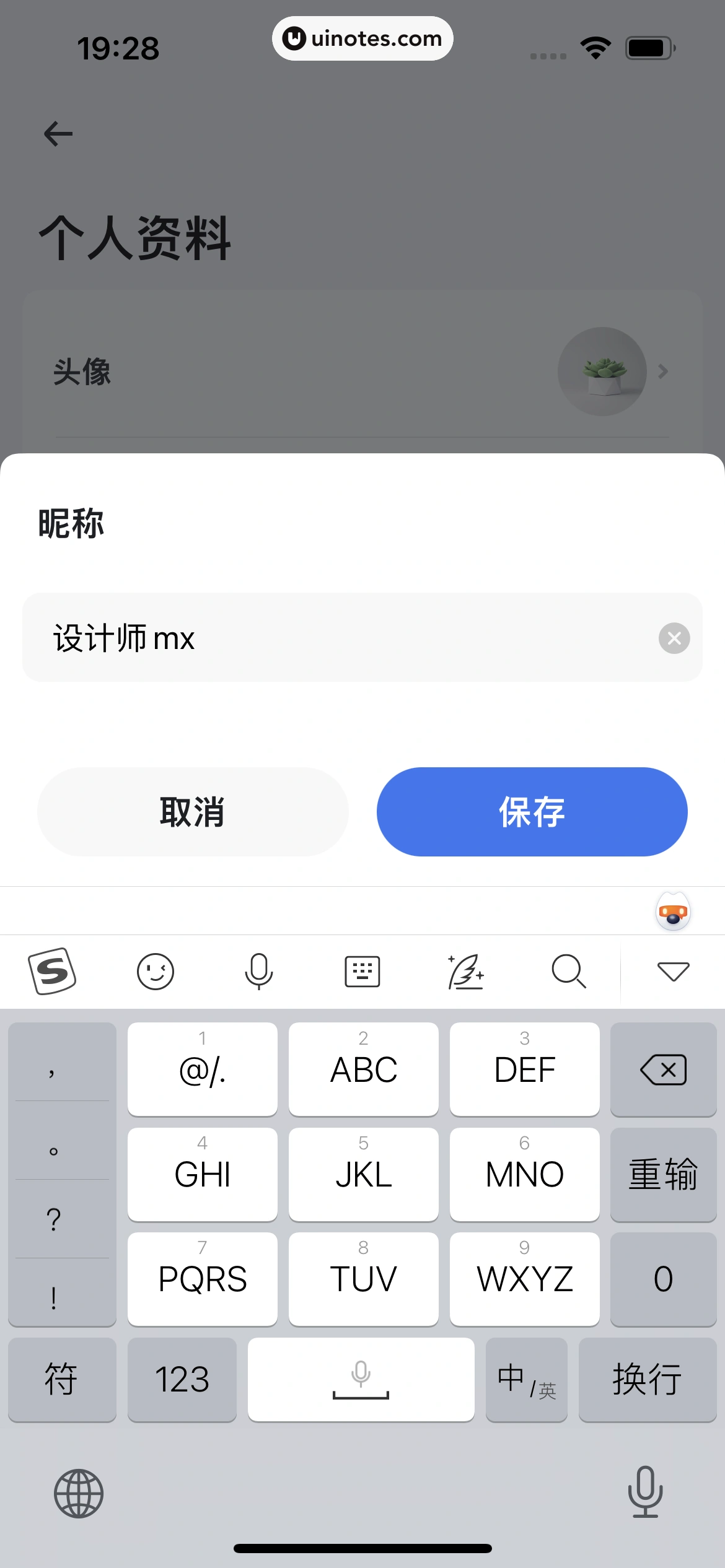
Task: Tap the mascot icon above the keyboard
Action: [x=672, y=912]
